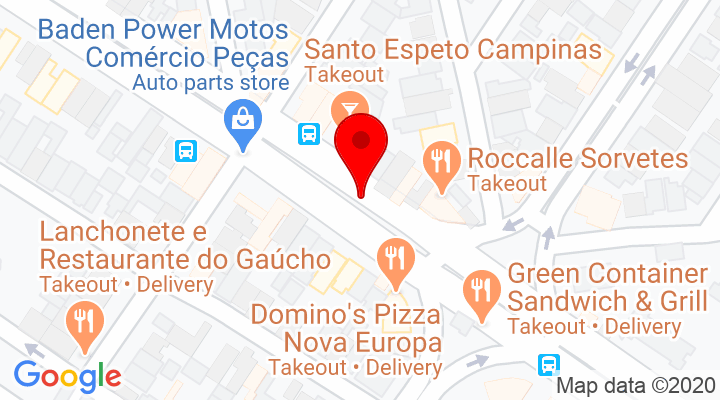Viewport: 720px width, 400px height.
Task: Select the bus stop beside Santo Espeto
Action: [x=309, y=133]
